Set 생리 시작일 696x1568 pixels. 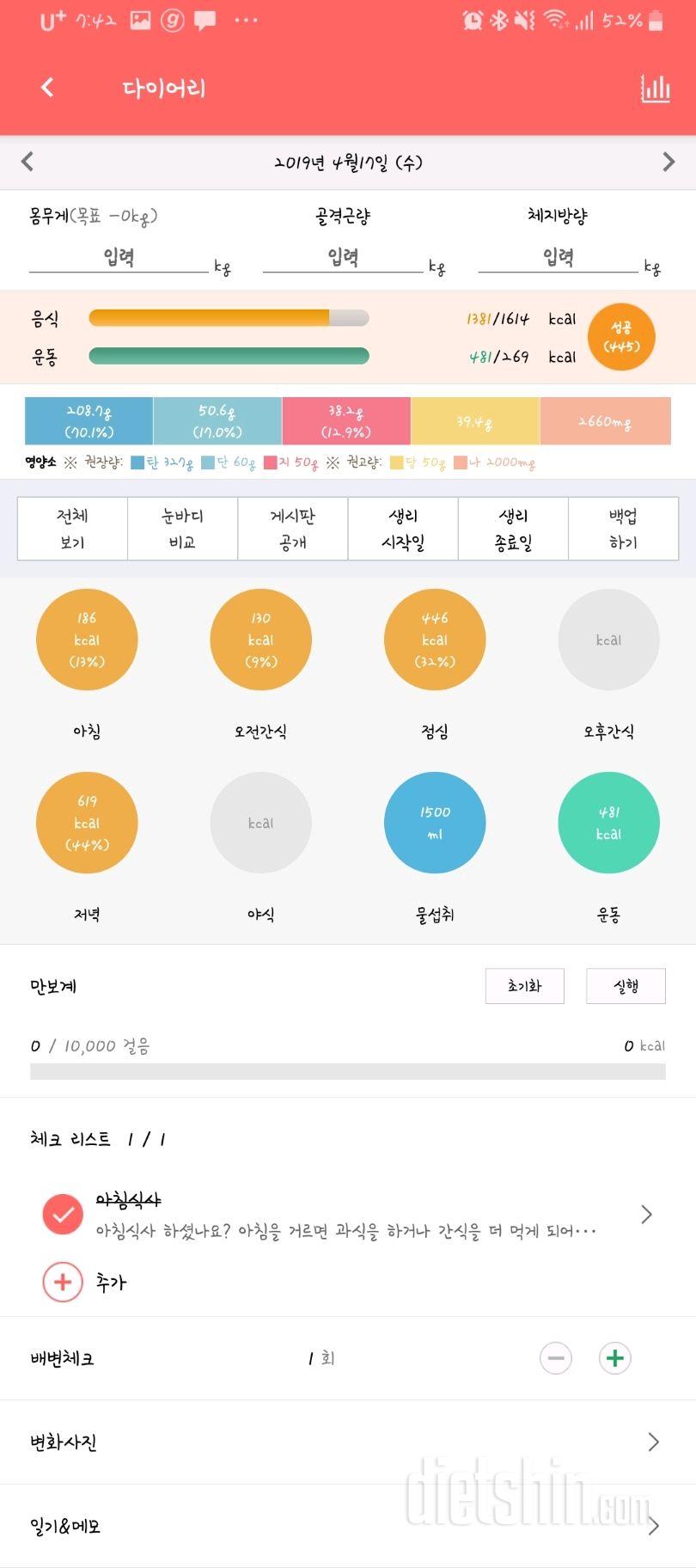tap(403, 529)
